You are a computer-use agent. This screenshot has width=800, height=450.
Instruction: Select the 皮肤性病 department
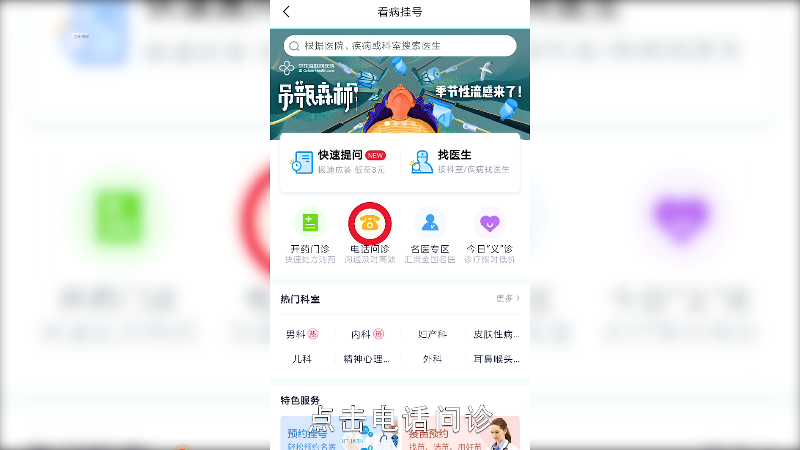click(496, 334)
